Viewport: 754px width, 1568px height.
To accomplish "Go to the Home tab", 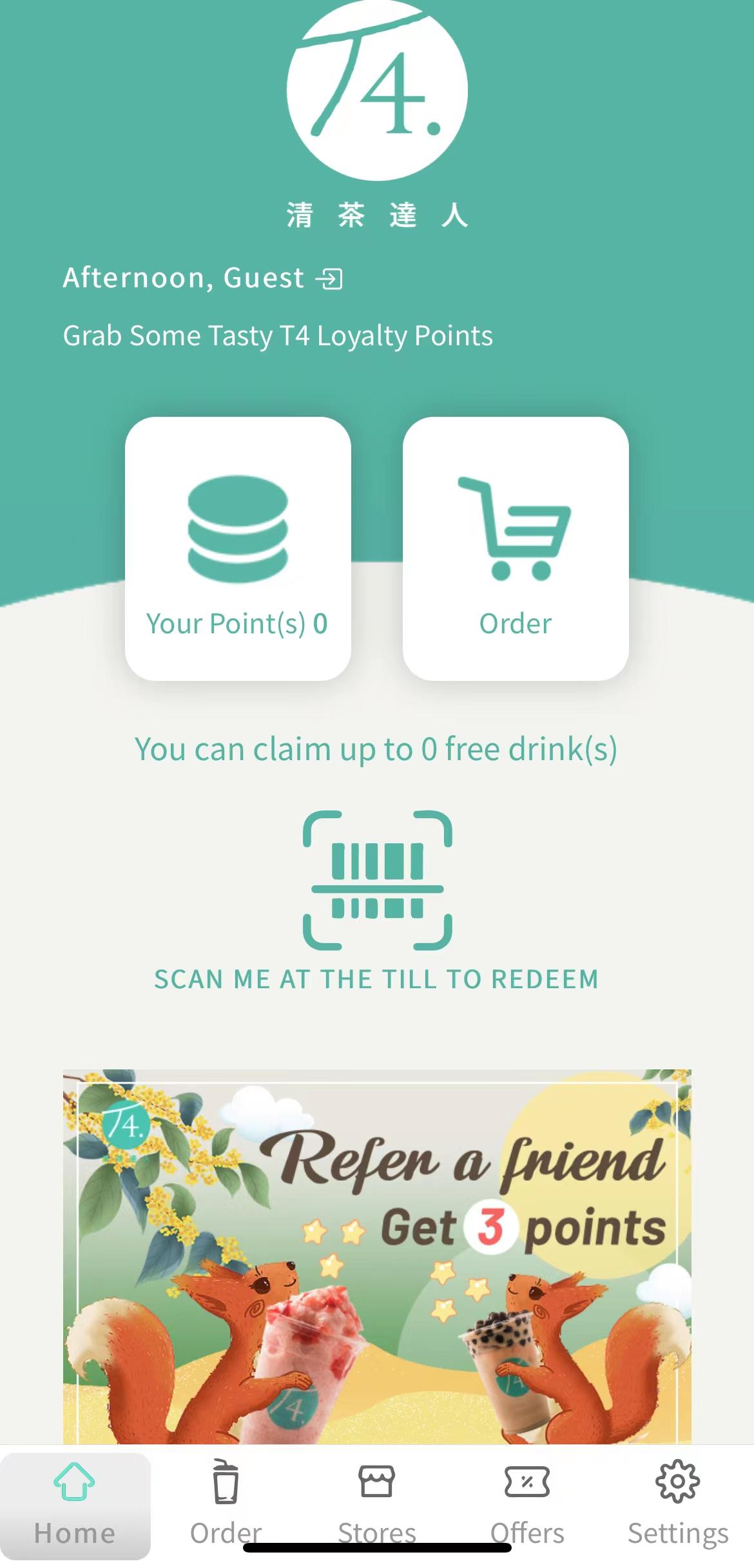I will tap(75, 1506).
